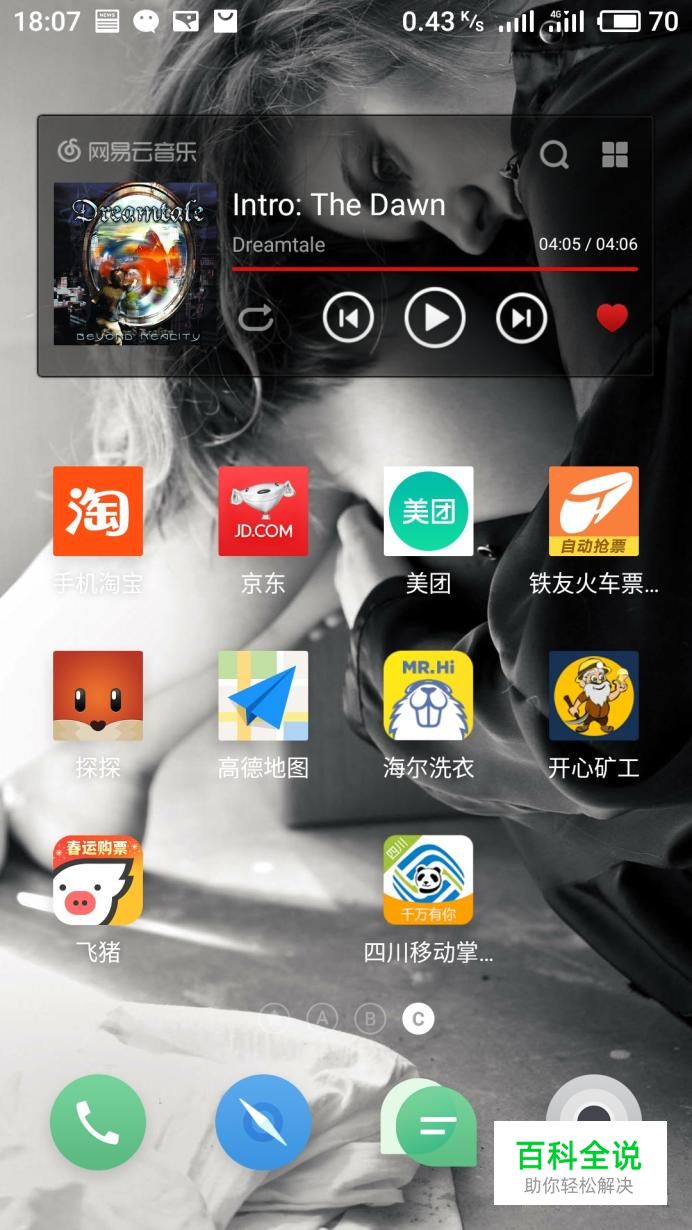692x1230 pixels.
Task: Open the 飞猪 app
Action: coord(98,880)
